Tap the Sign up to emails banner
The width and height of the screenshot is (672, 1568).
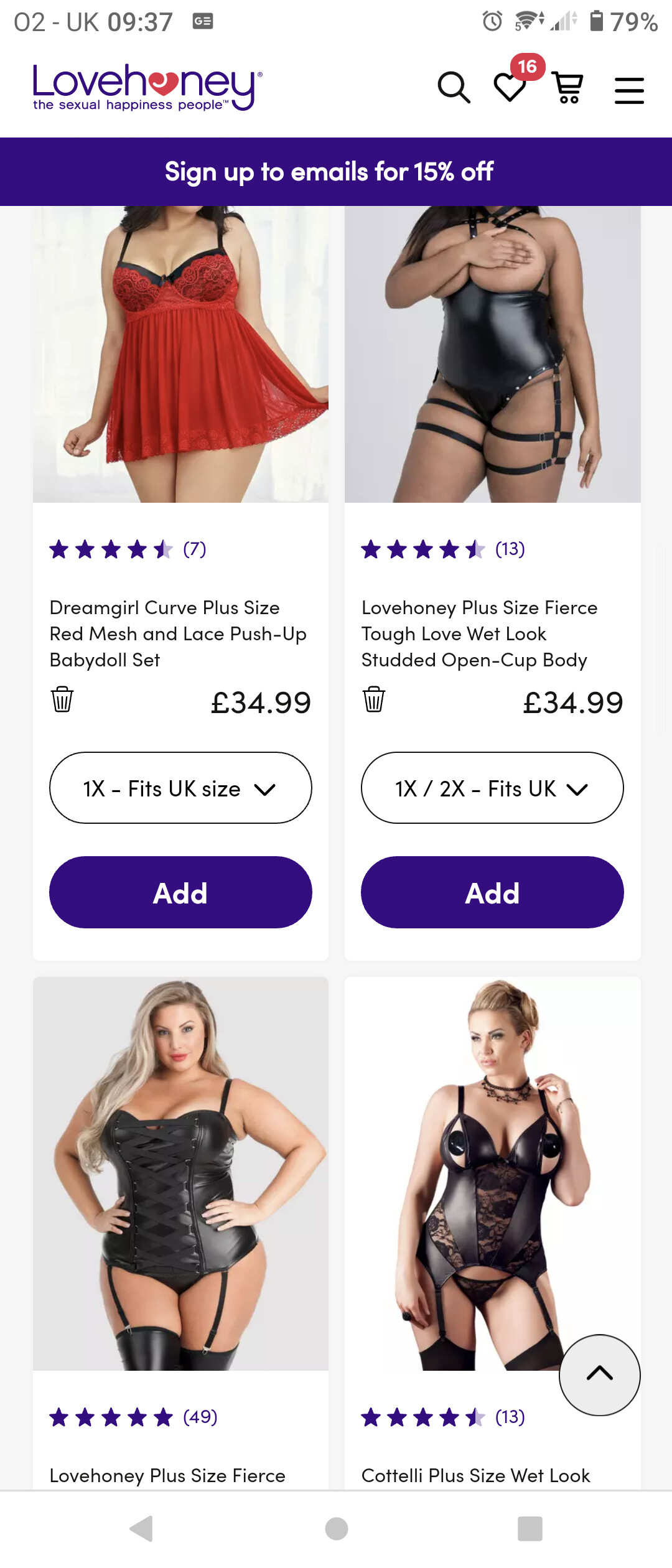[336, 172]
